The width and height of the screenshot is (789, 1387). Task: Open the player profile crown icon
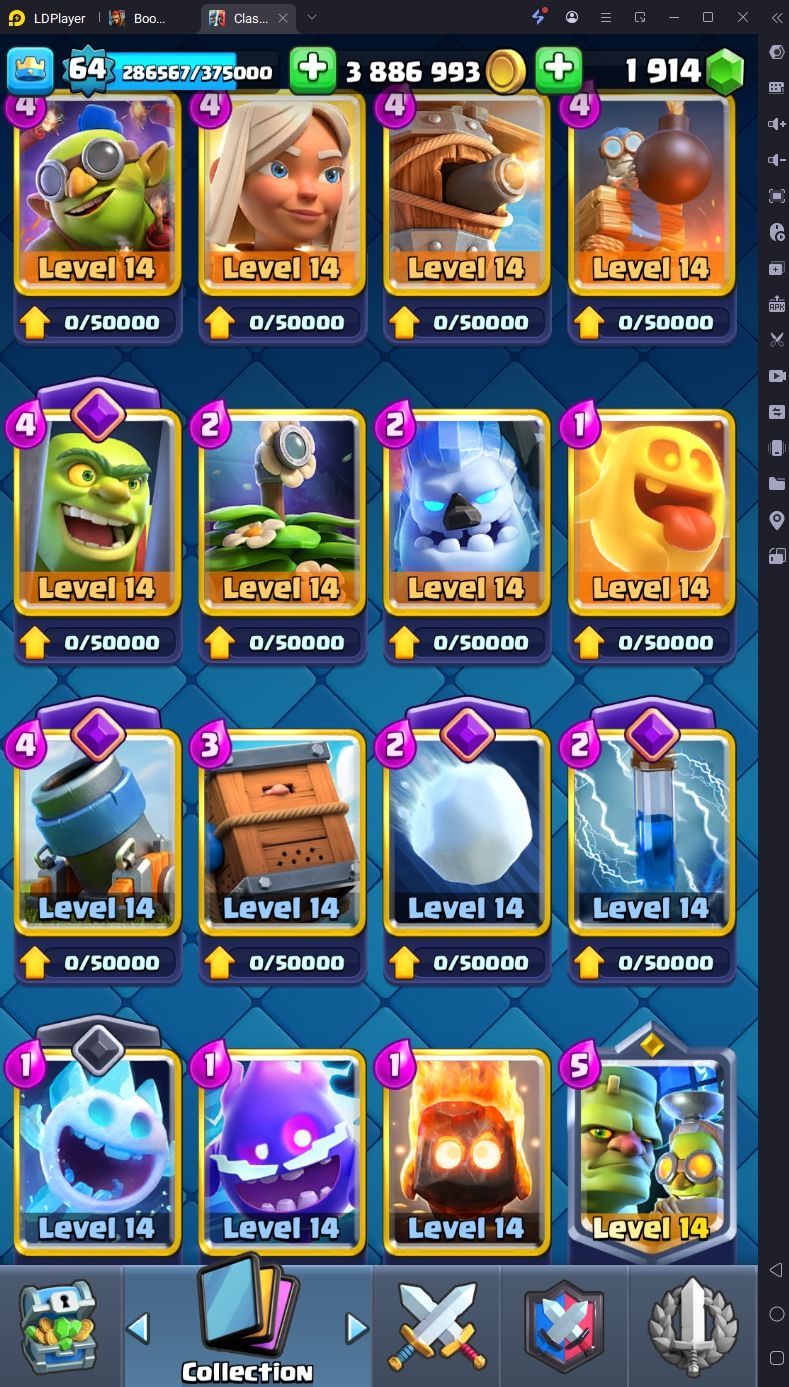(x=30, y=70)
